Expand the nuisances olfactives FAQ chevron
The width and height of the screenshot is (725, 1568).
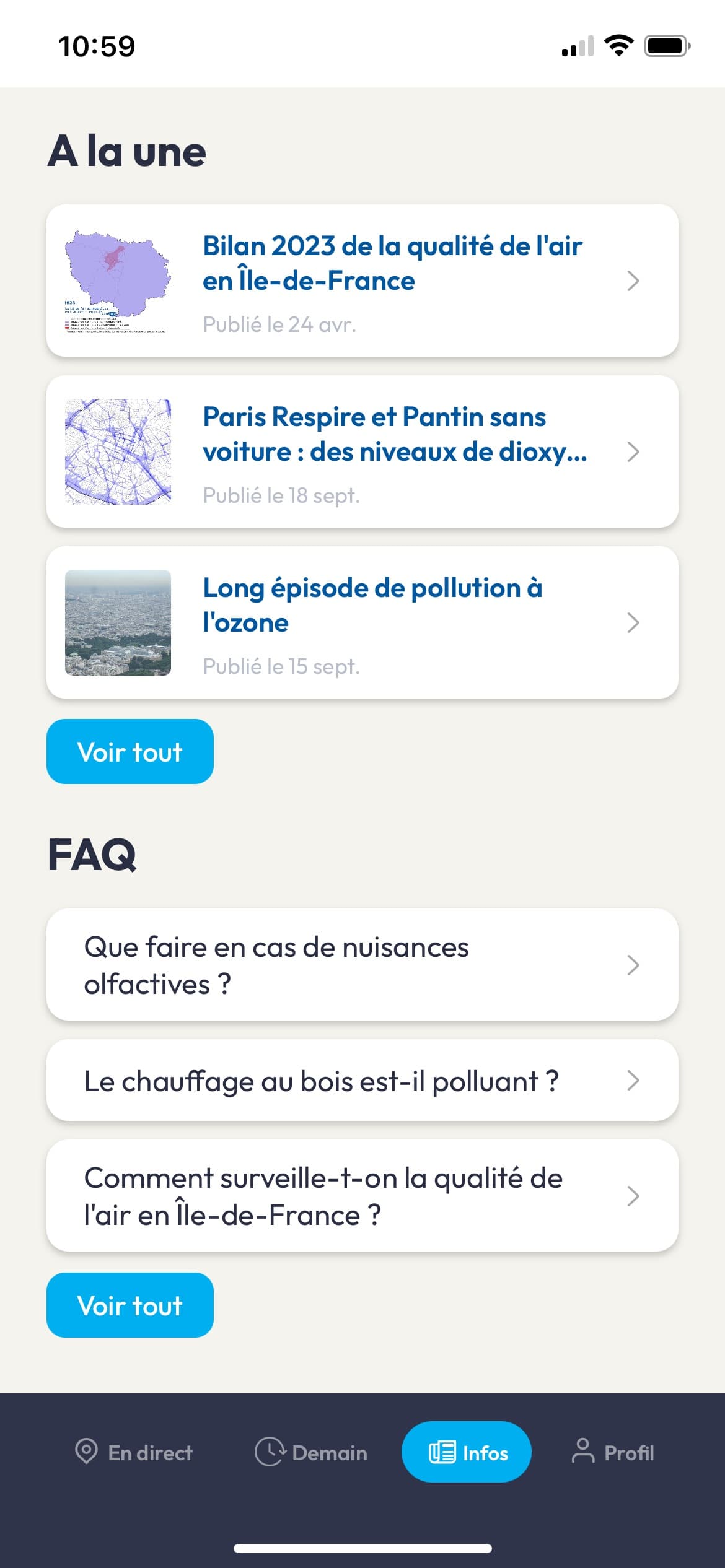pos(633,965)
